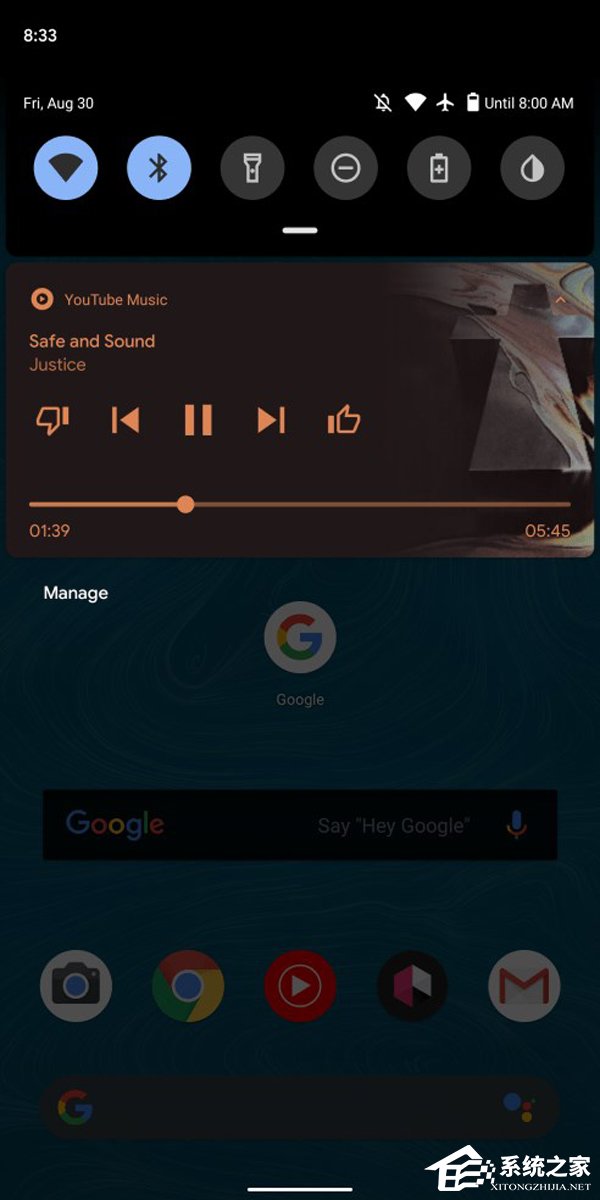Like Safe and Sound track

click(x=344, y=420)
